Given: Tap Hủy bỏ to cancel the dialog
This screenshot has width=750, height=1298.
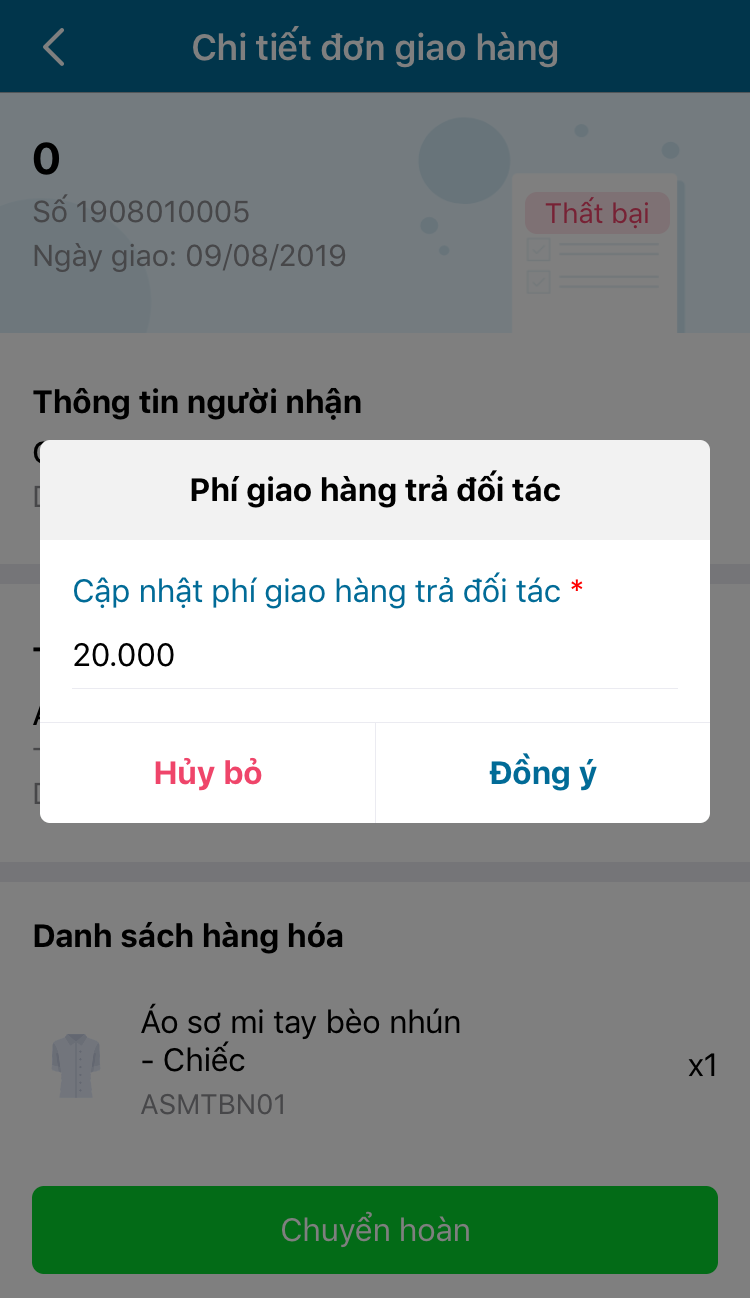Looking at the screenshot, I should (208, 773).
